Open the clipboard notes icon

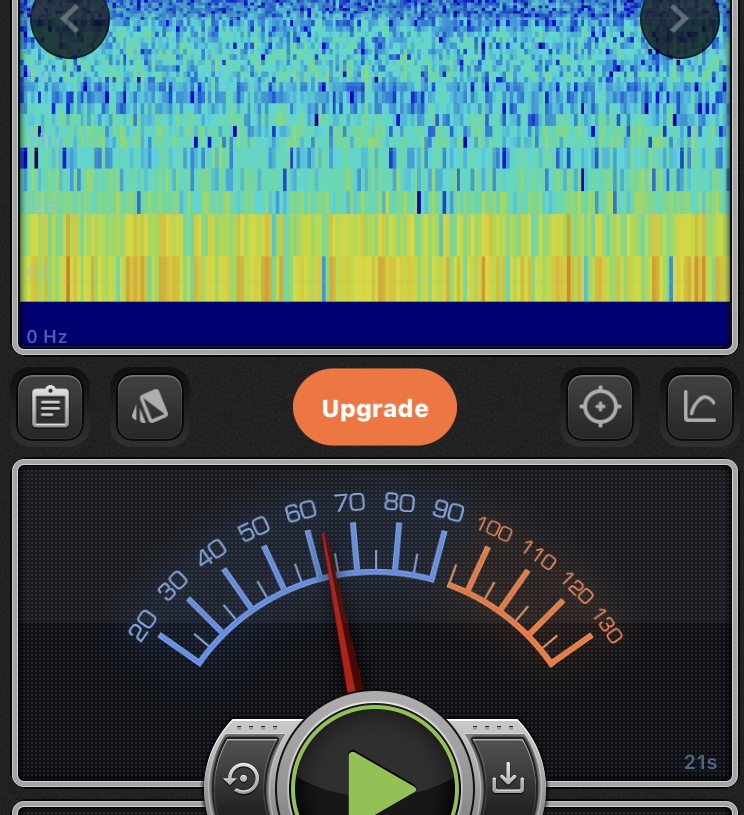pyautogui.click(x=50, y=407)
